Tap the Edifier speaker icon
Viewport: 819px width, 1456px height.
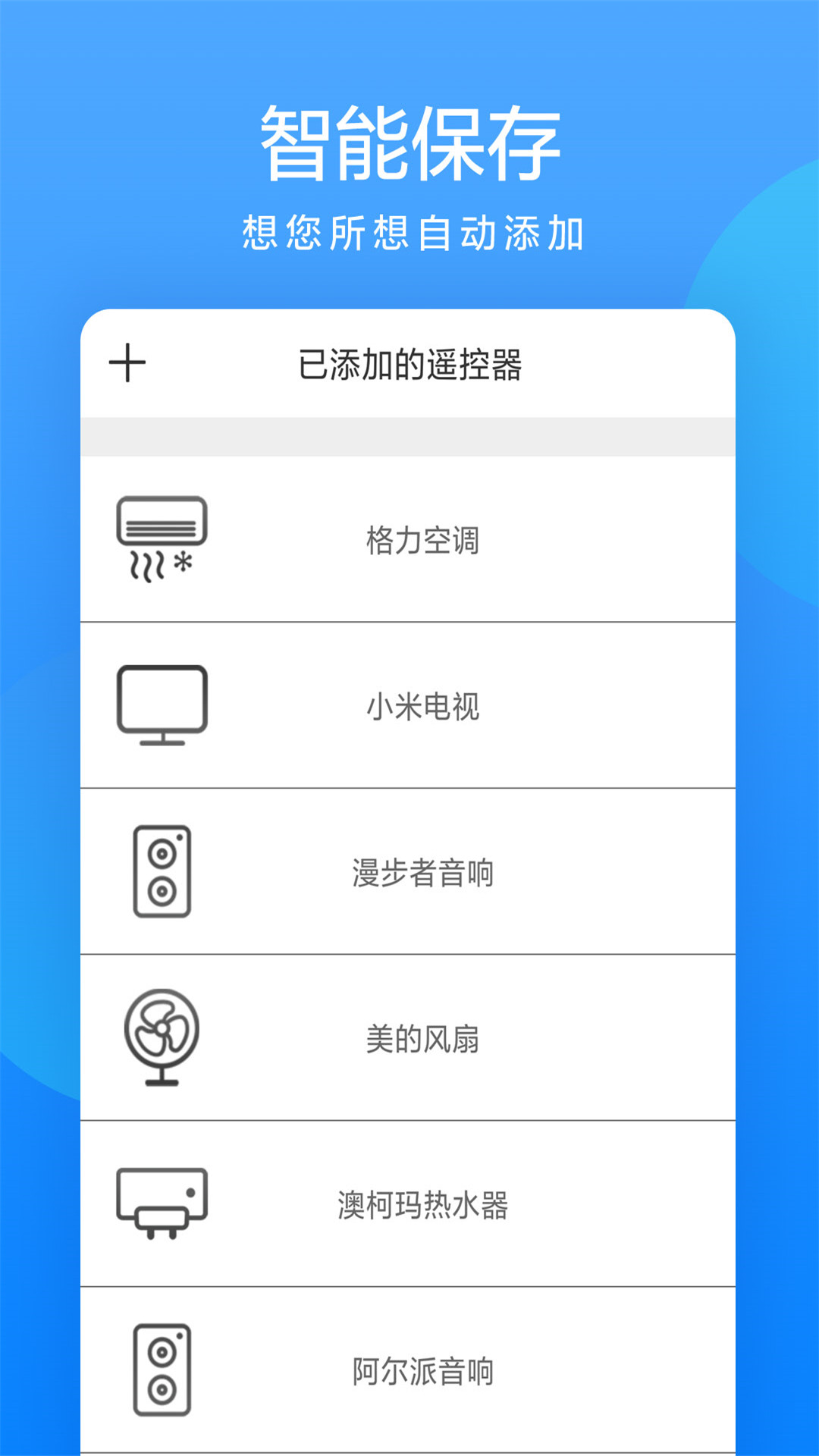[x=162, y=871]
